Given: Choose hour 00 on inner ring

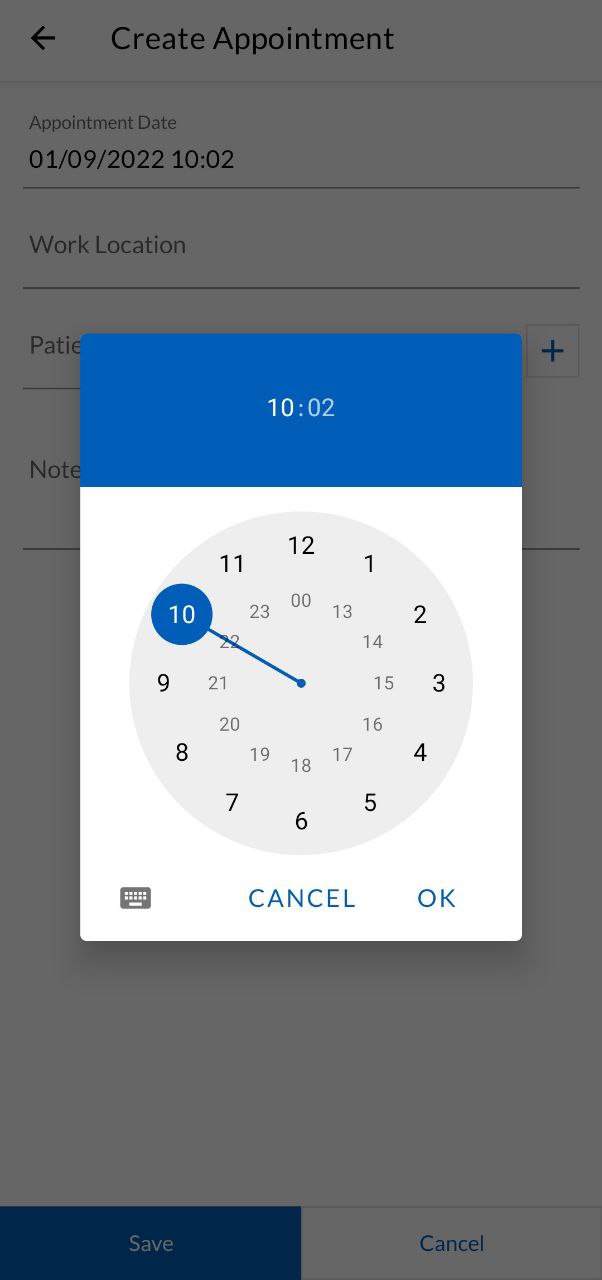Looking at the screenshot, I should point(301,600).
